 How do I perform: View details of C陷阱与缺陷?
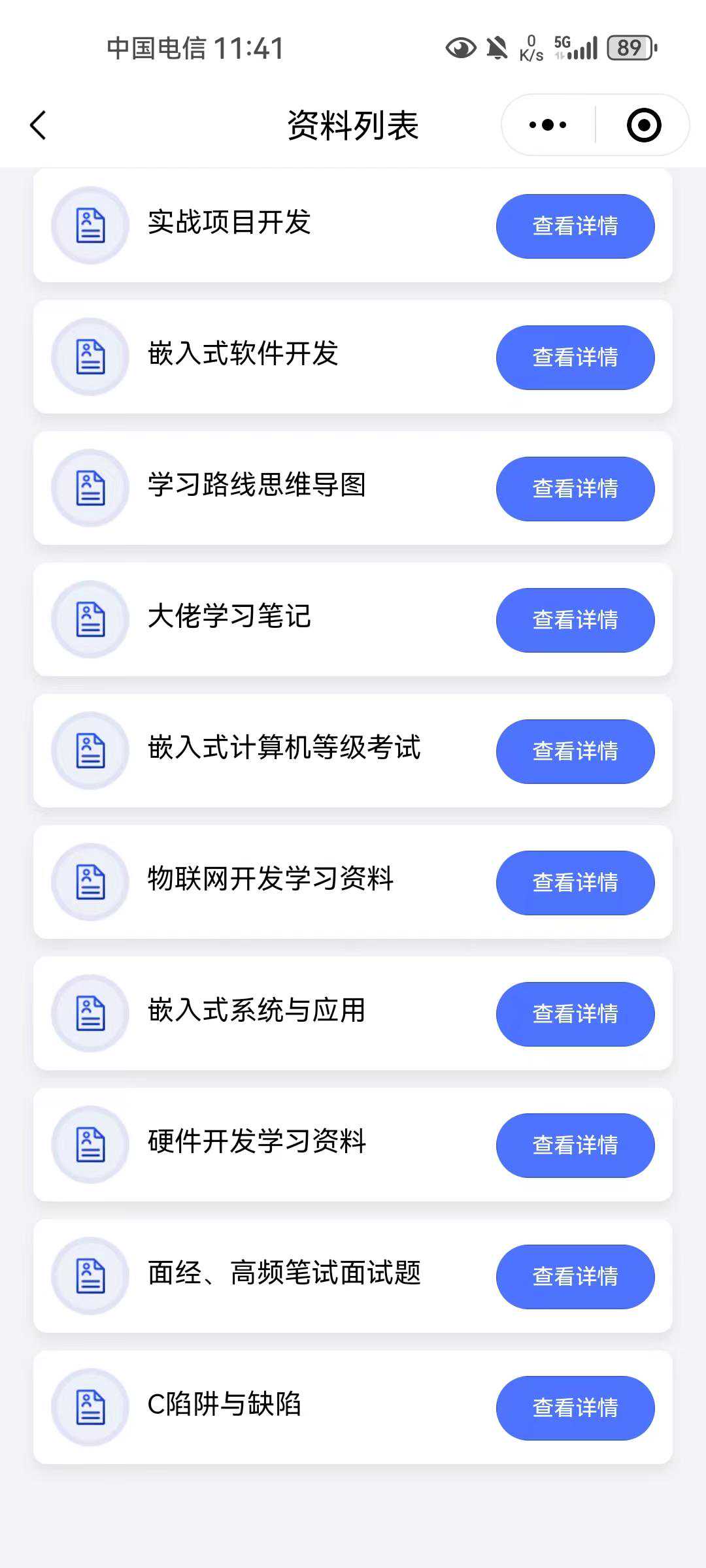[x=575, y=1408]
